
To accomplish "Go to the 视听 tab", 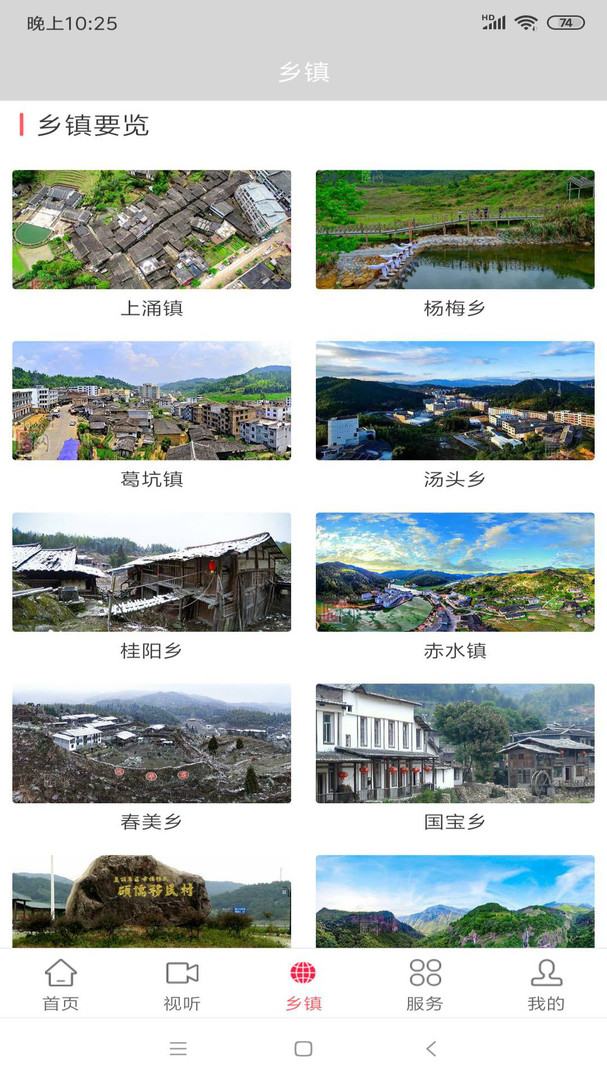I will tap(182, 985).
